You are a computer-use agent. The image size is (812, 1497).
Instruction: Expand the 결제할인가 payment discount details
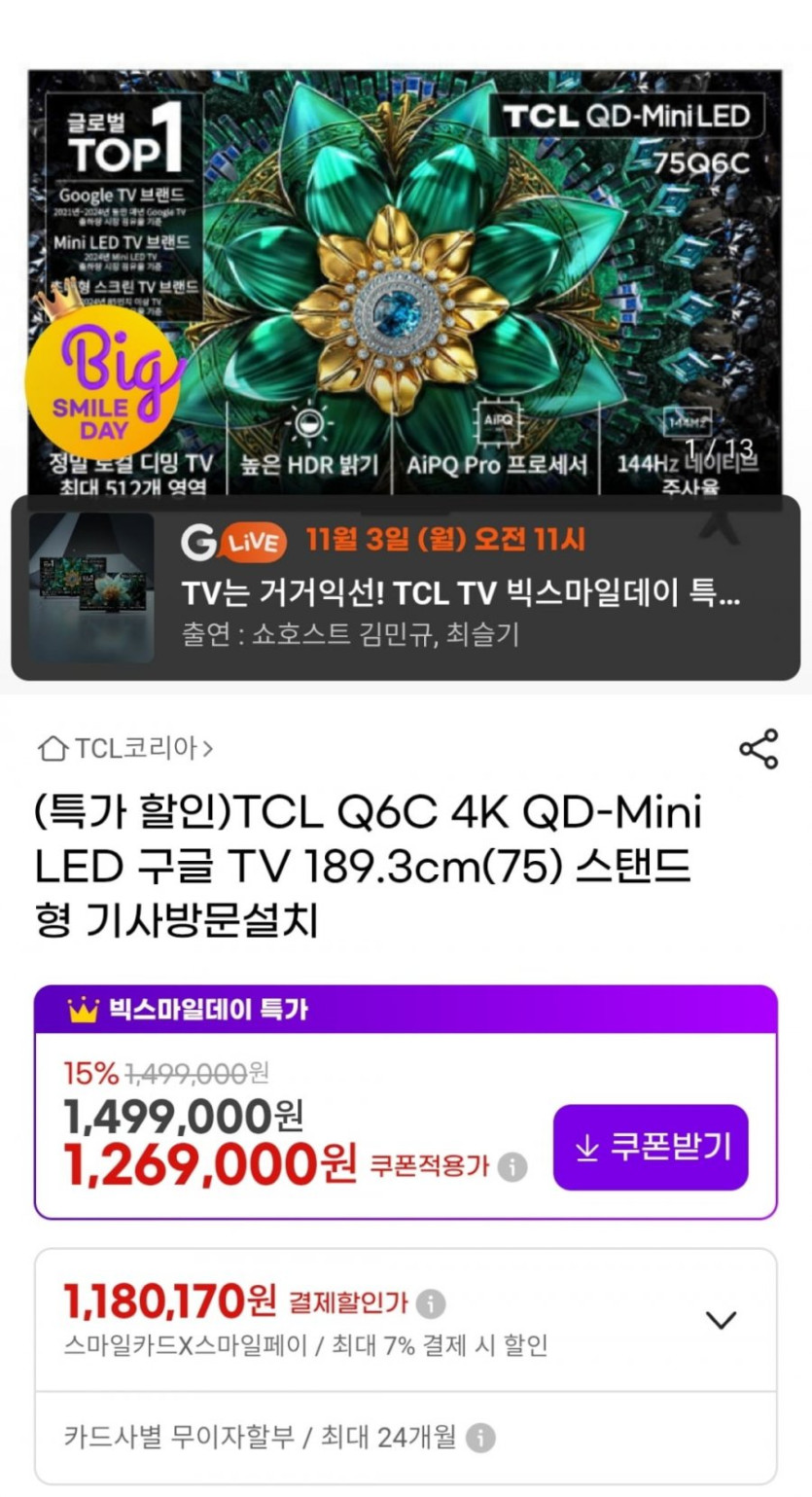pos(721,1320)
